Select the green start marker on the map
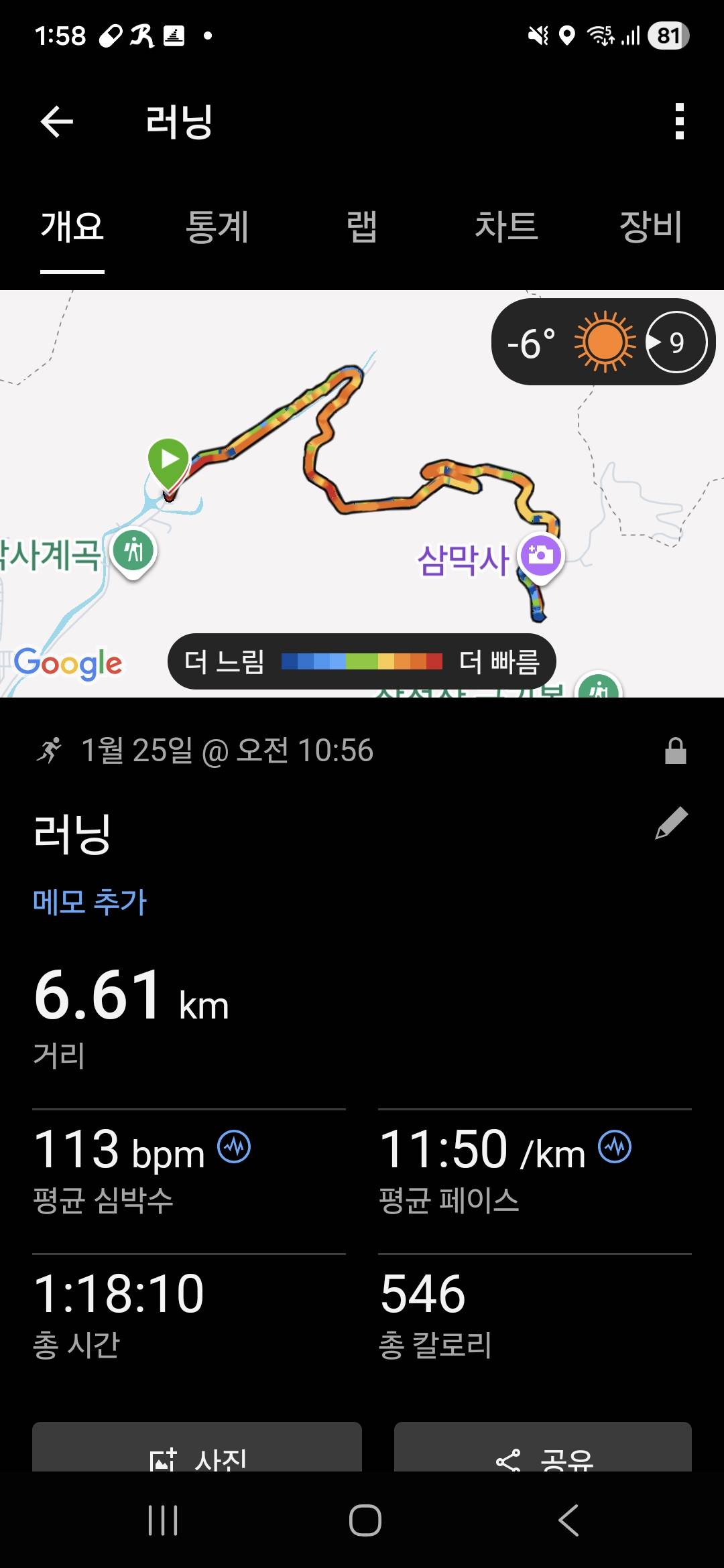This screenshot has width=724, height=1568. click(x=170, y=460)
